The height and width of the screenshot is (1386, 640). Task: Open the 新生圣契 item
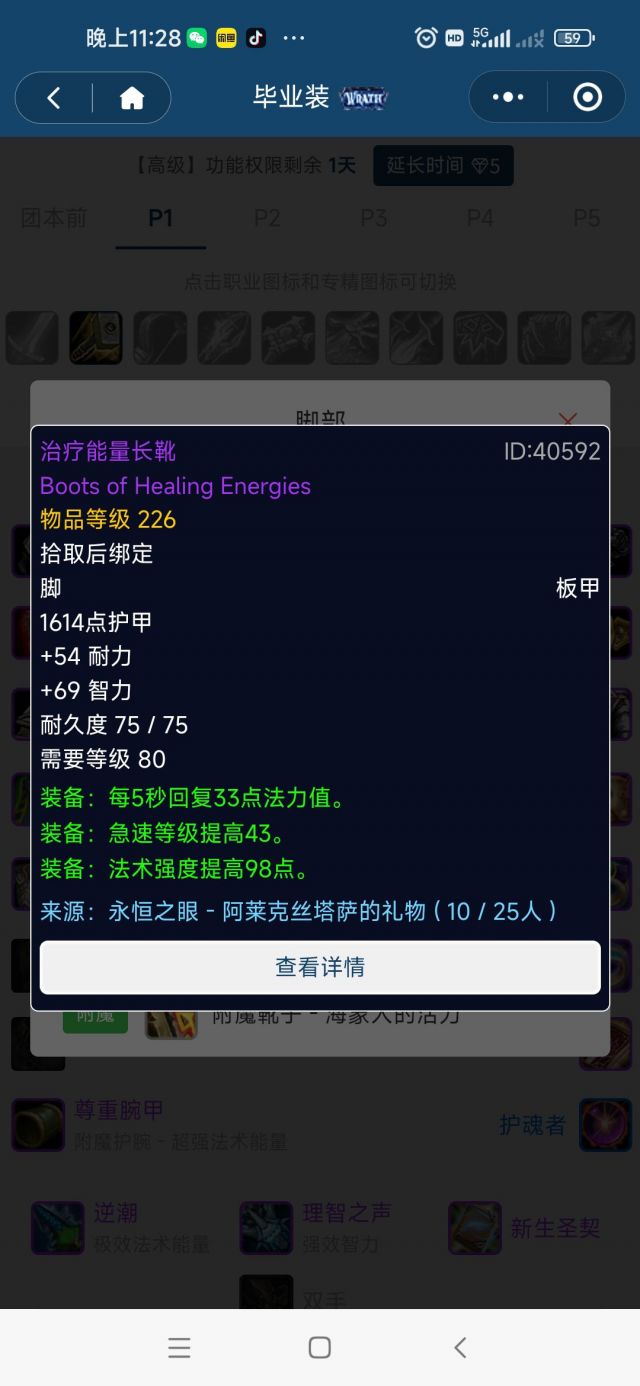(555, 1227)
